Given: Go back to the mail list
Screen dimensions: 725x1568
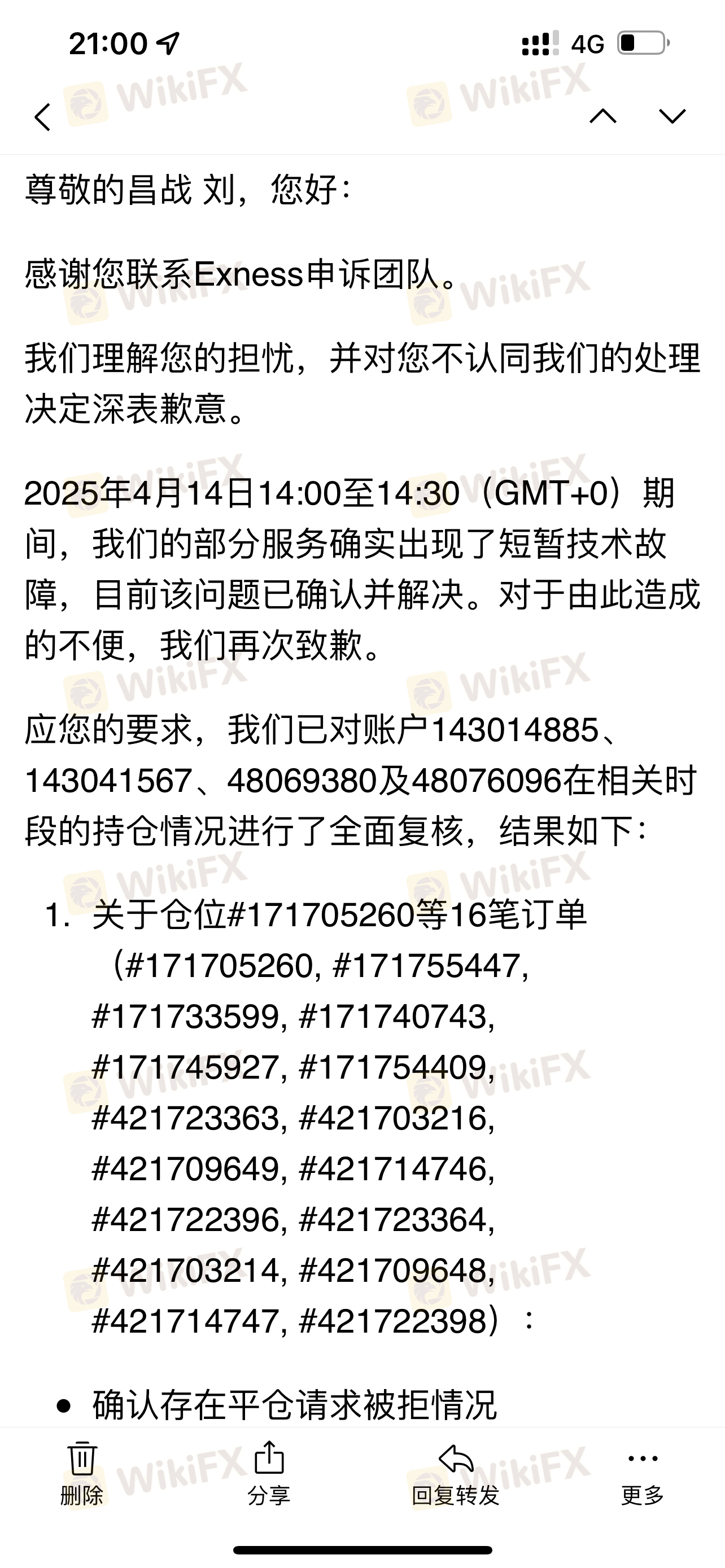Looking at the screenshot, I should tap(42, 116).
